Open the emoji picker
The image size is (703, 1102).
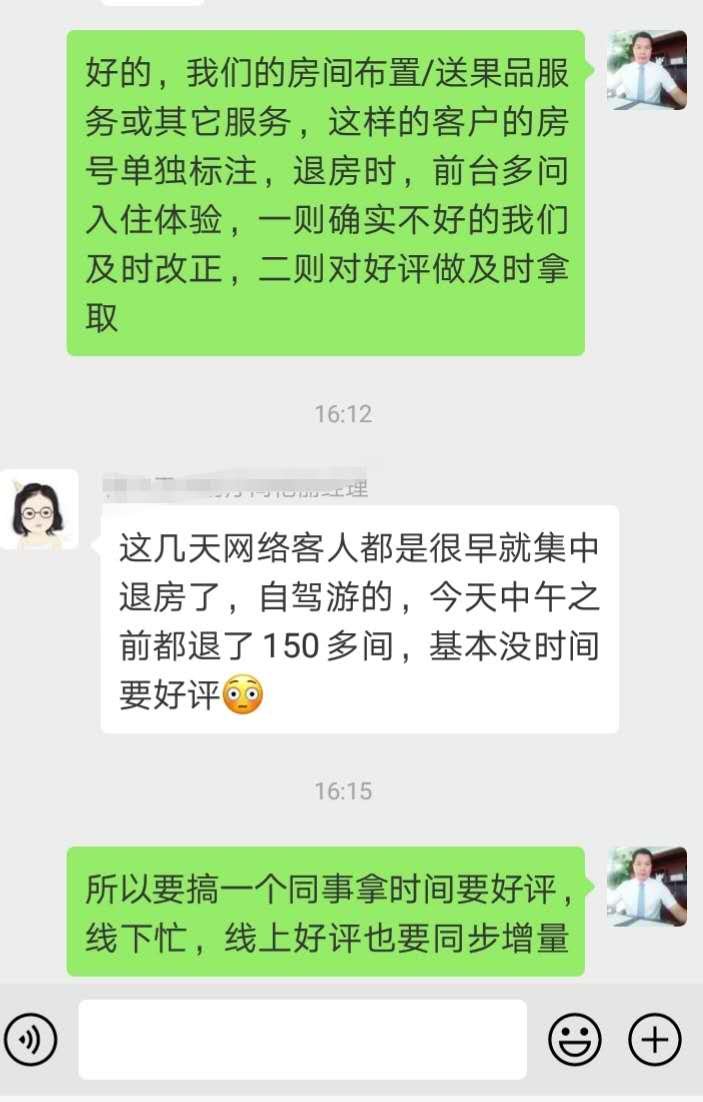pyautogui.click(x=575, y=1040)
